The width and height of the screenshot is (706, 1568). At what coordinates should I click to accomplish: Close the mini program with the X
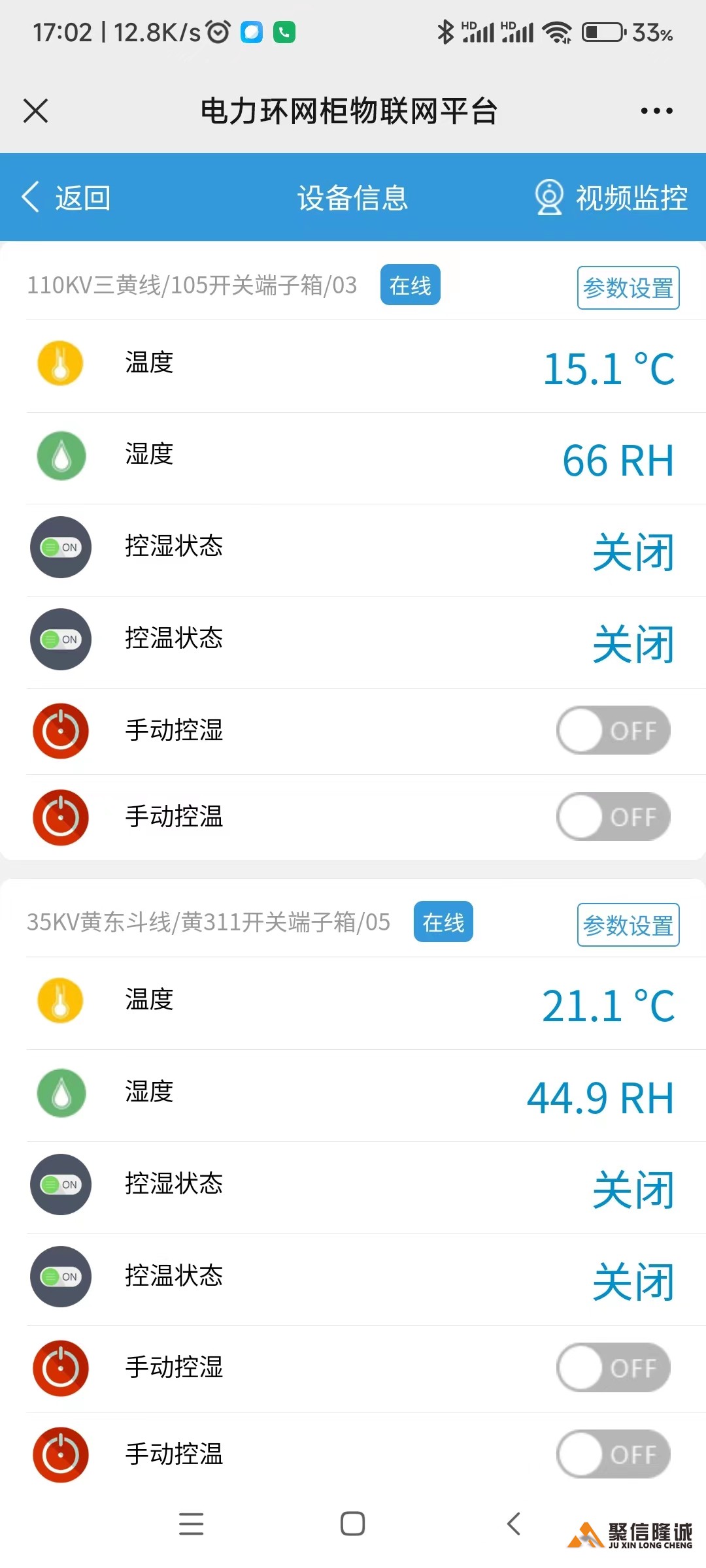[x=36, y=110]
